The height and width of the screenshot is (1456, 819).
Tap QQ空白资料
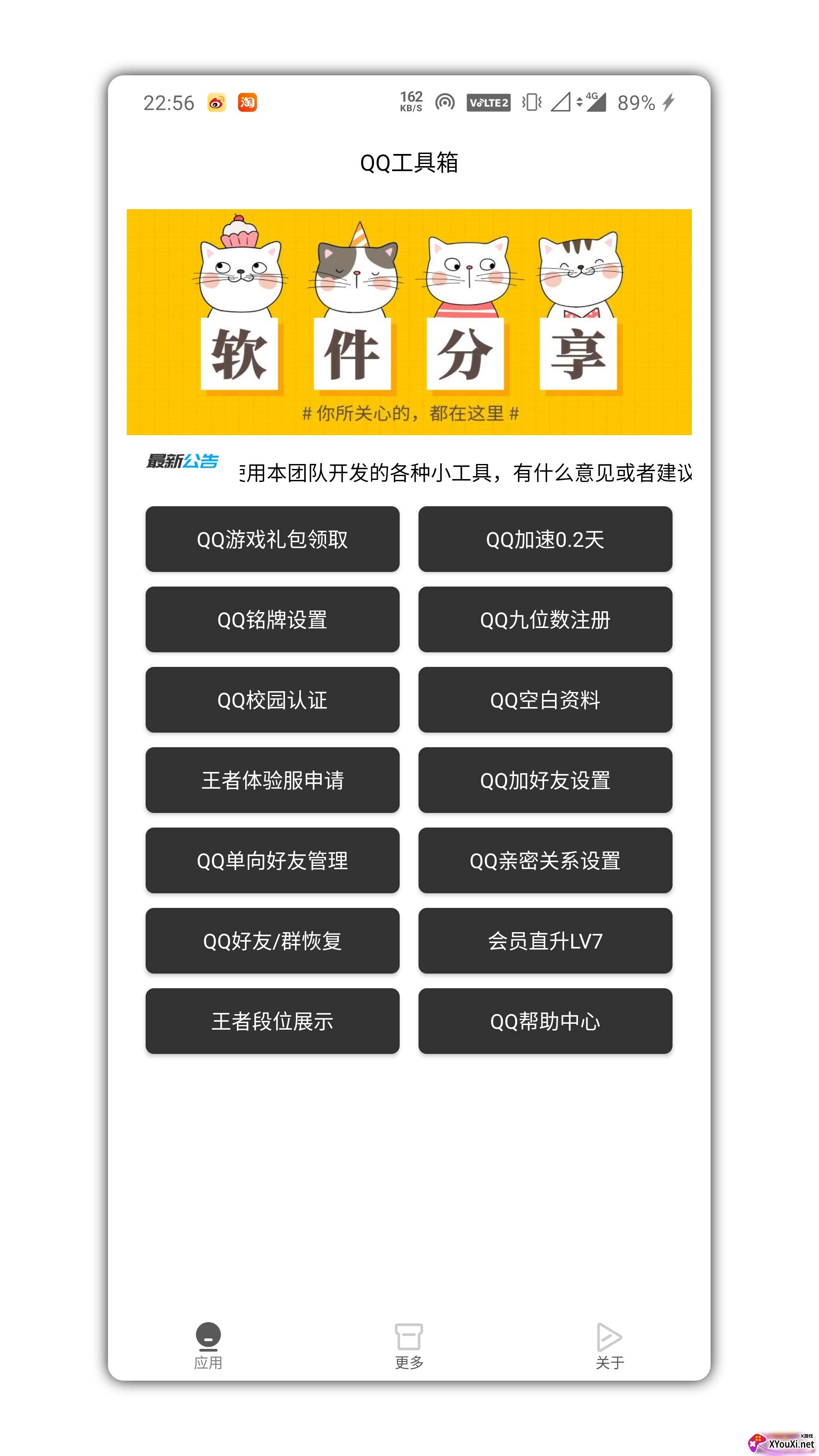tap(545, 700)
